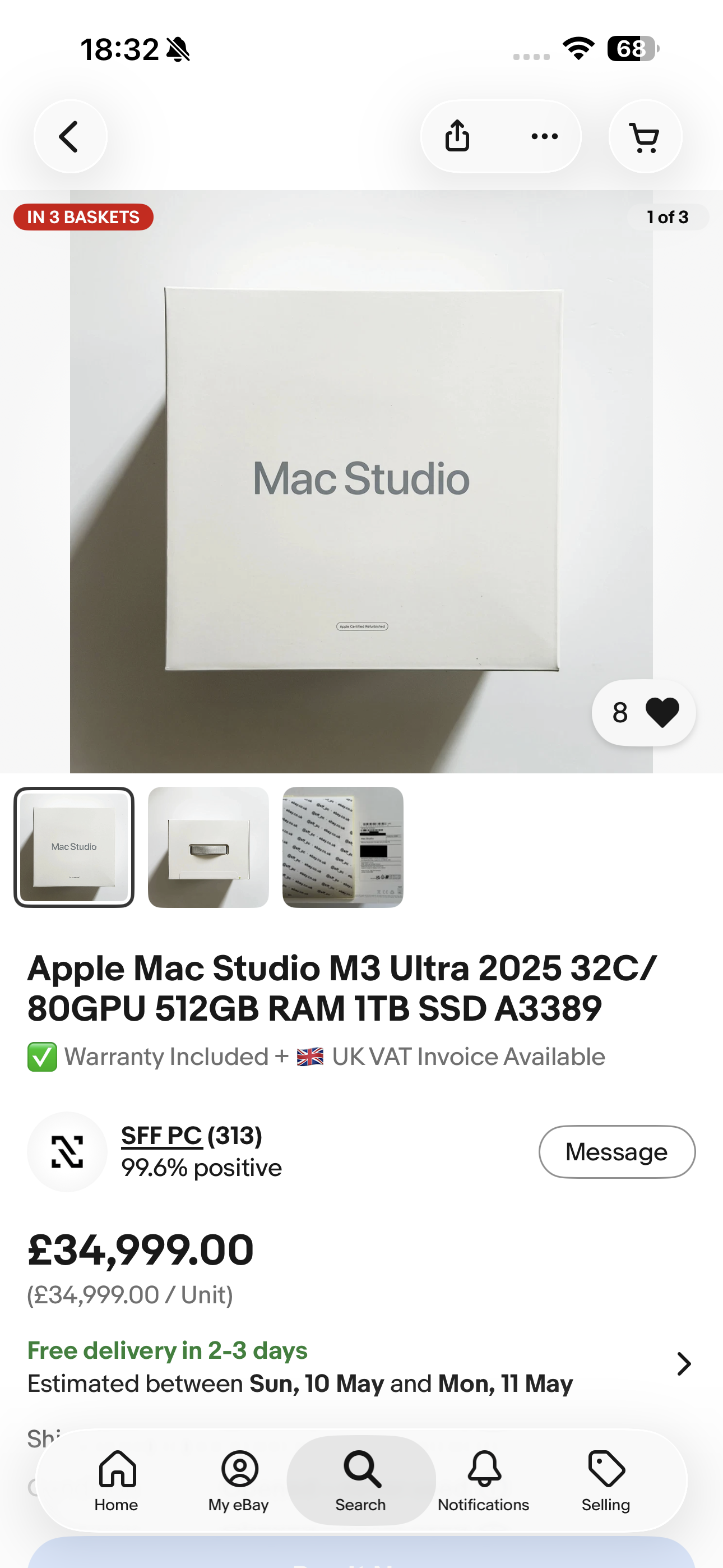Switch to the Selling tab
Viewport: 723px width, 1568px height.
click(605, 1481)
